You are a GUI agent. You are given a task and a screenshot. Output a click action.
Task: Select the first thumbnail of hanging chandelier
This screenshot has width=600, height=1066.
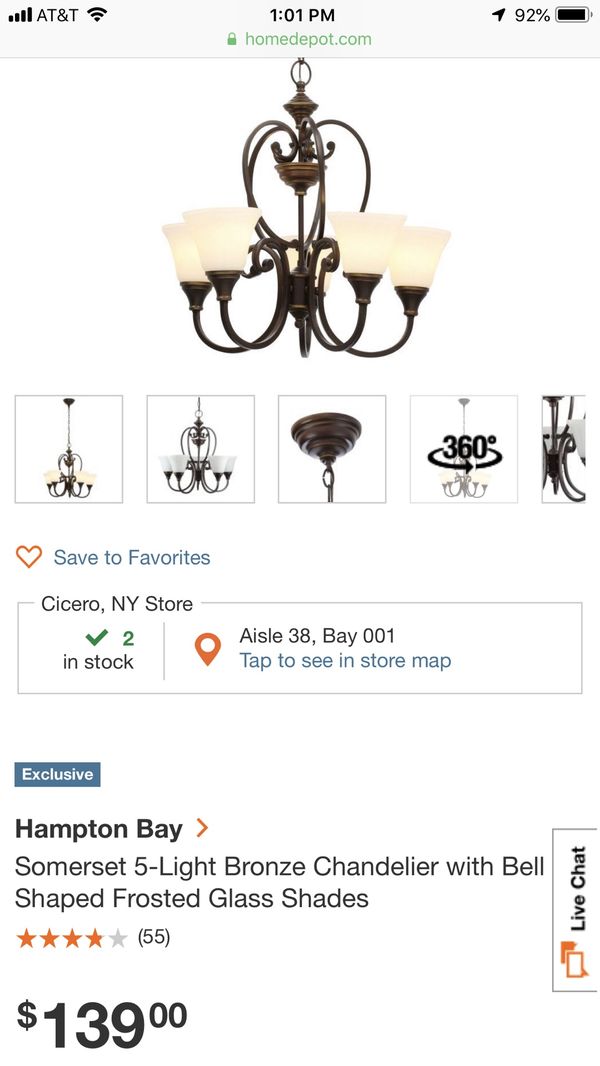click(69, 449)
